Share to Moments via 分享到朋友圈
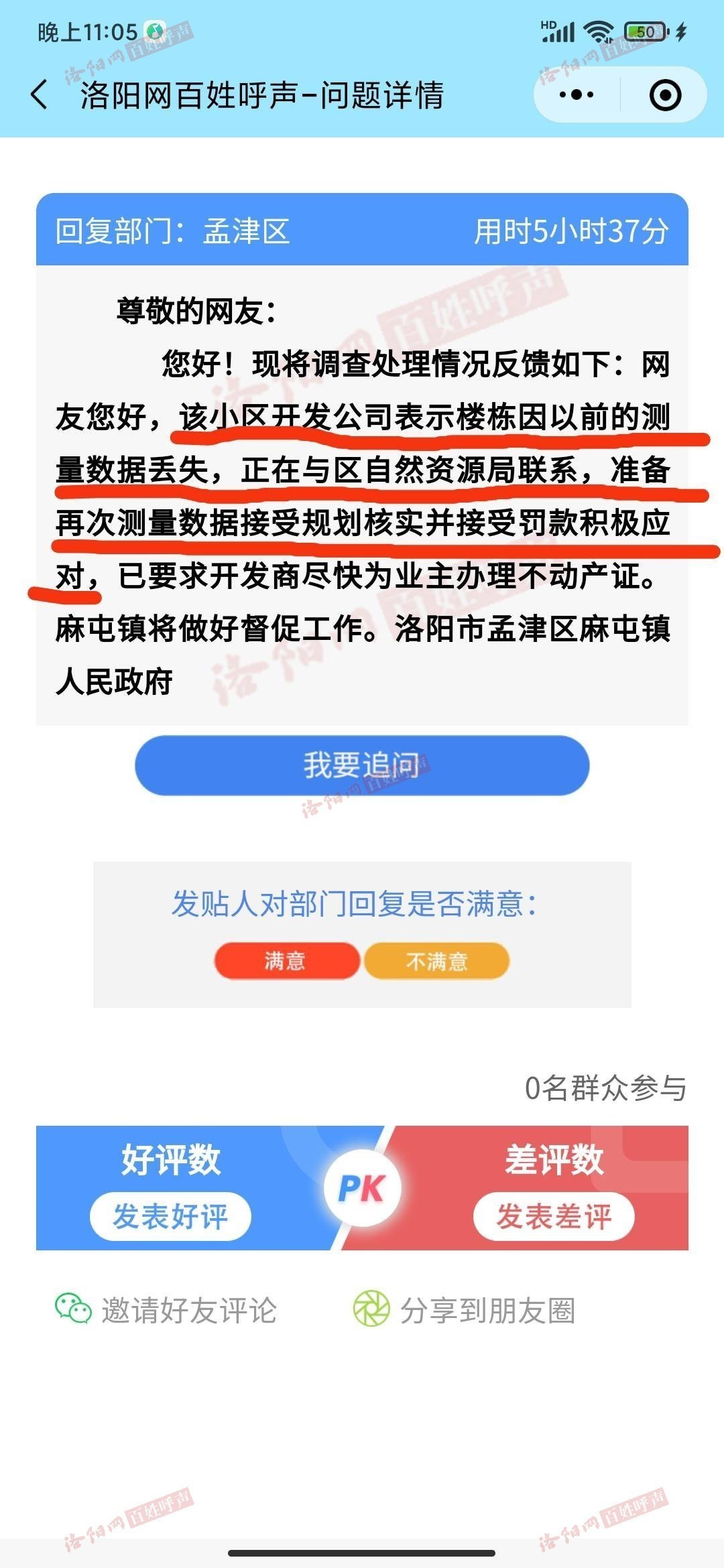The height and width of the screenshot is (1568, 724). tap(464, 1310)
